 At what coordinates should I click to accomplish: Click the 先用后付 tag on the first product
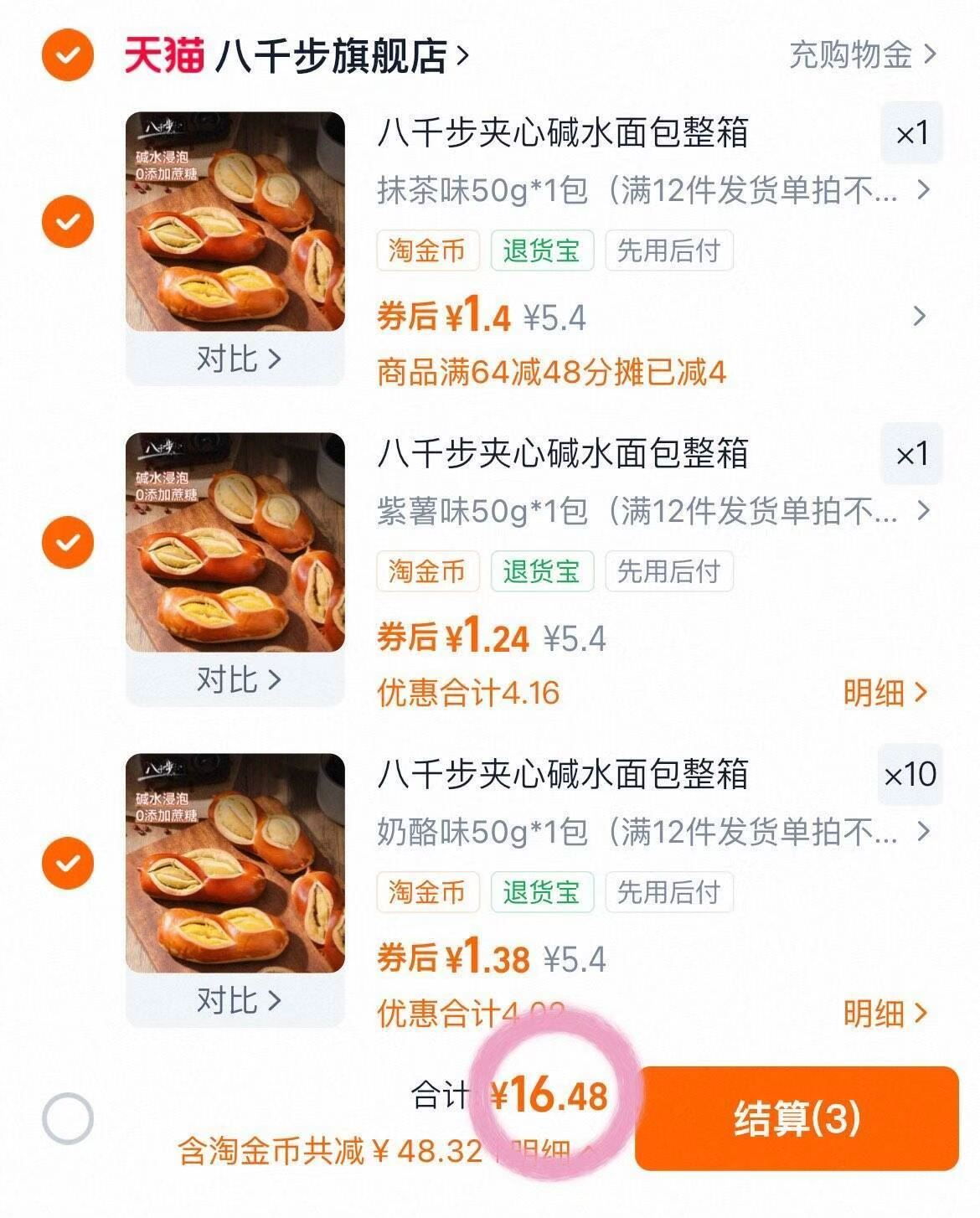tap(669, 250)
